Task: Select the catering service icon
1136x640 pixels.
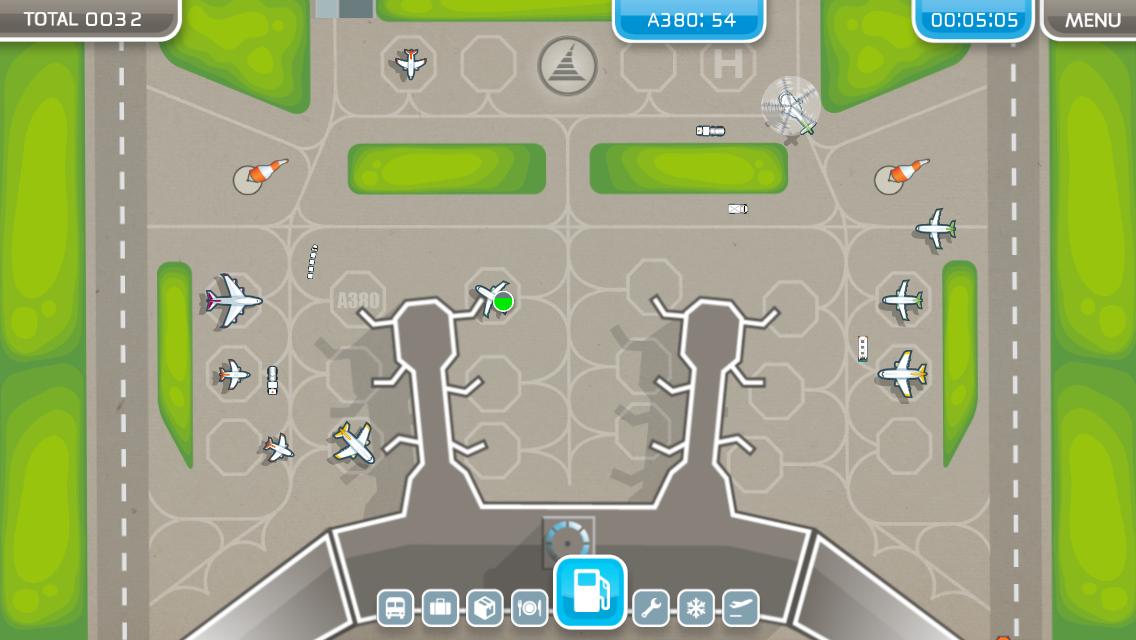Action: (529, 607)
